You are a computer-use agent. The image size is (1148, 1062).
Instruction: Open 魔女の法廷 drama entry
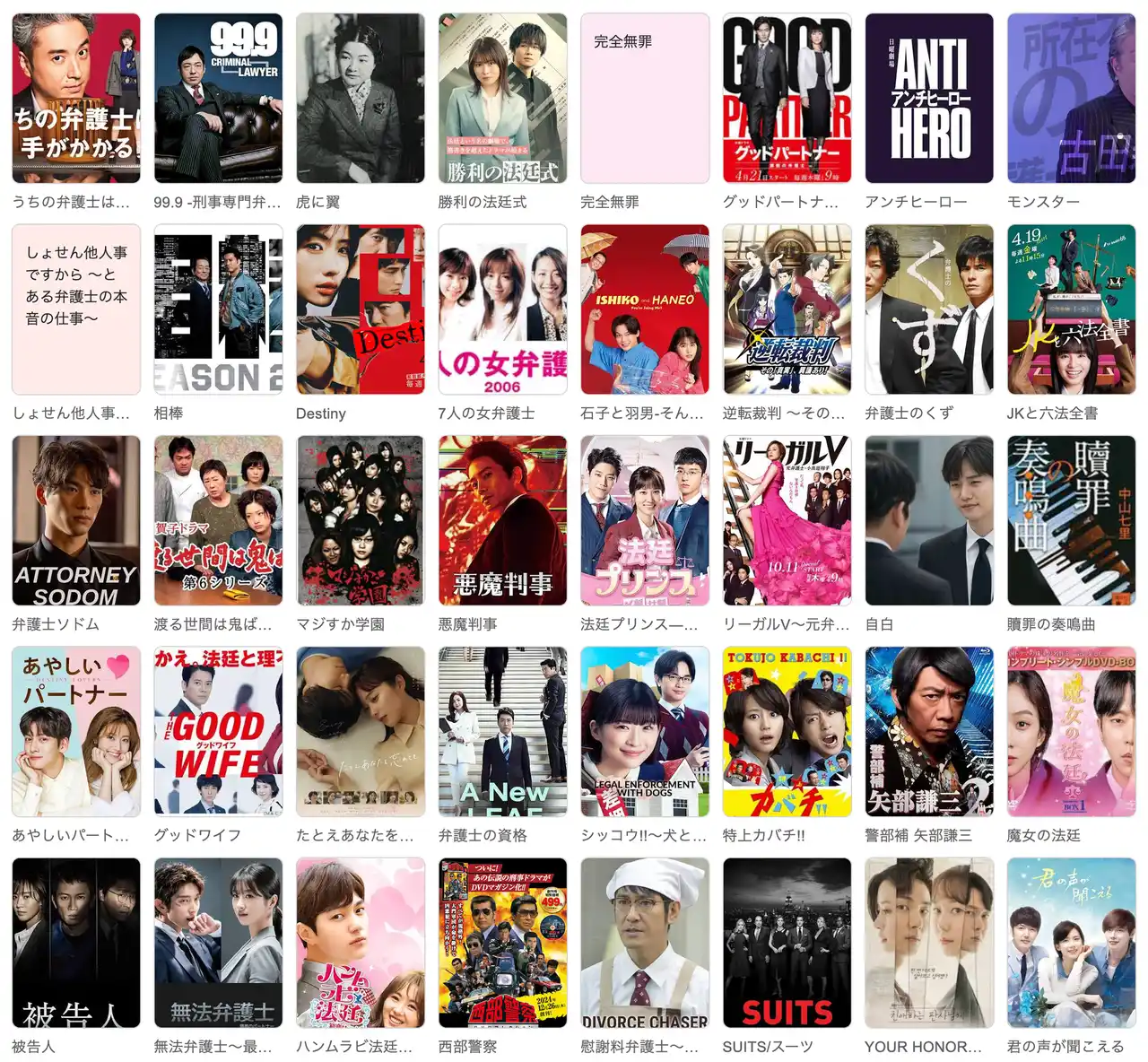click(1071, 731)
